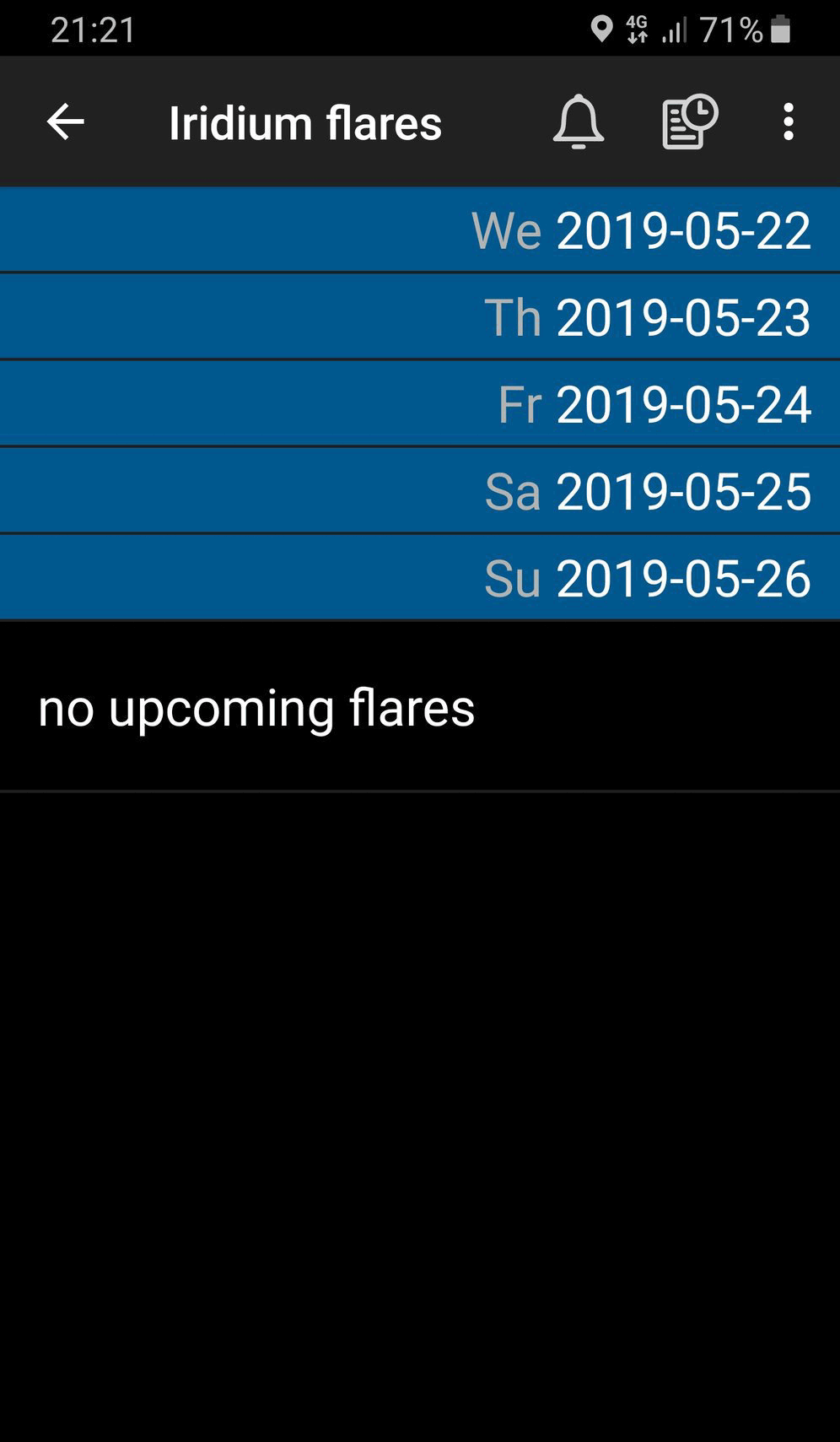Tap the news-with-clock schedule icon
The height and width of the screenshot is (1442, 840).
click(x=690, y=122)
